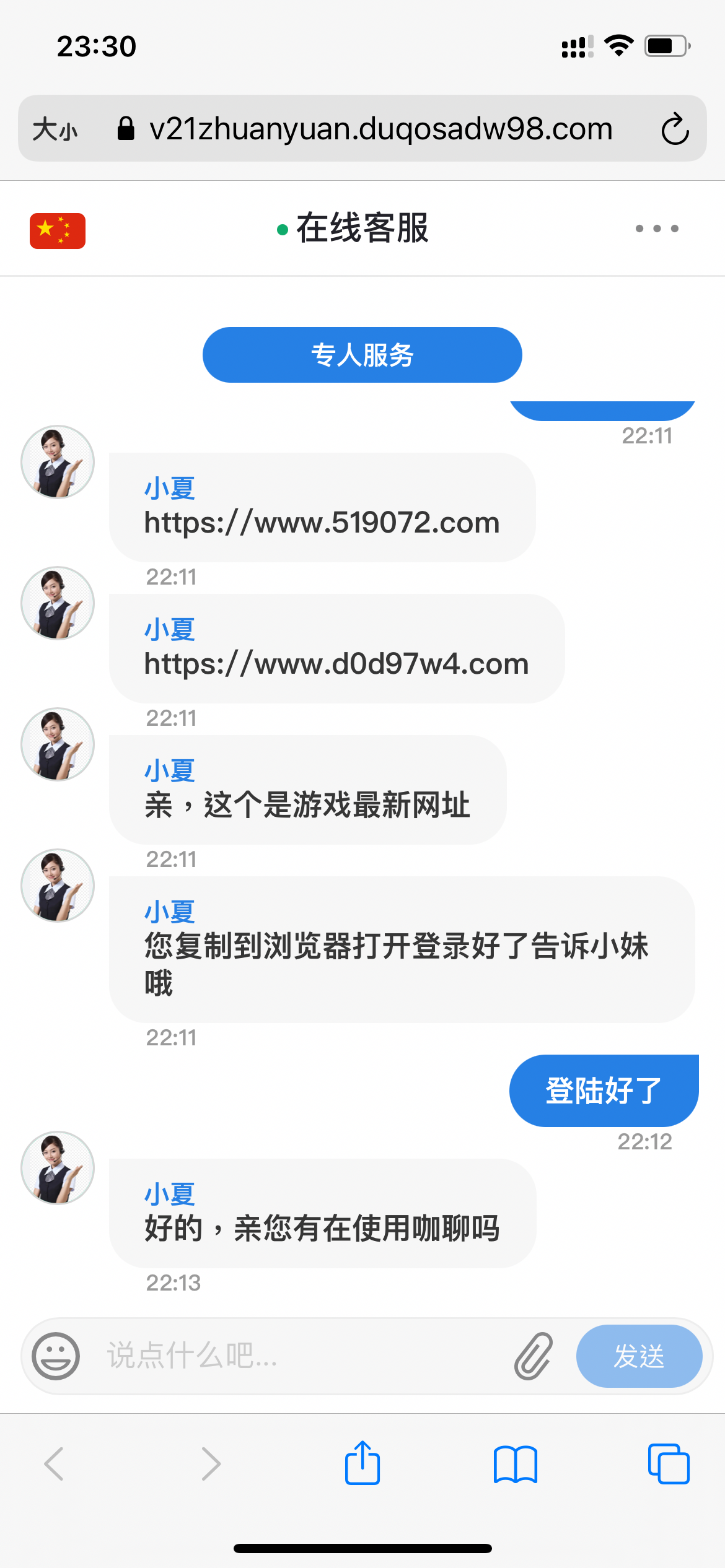Open the www.519072.com link

322,523
